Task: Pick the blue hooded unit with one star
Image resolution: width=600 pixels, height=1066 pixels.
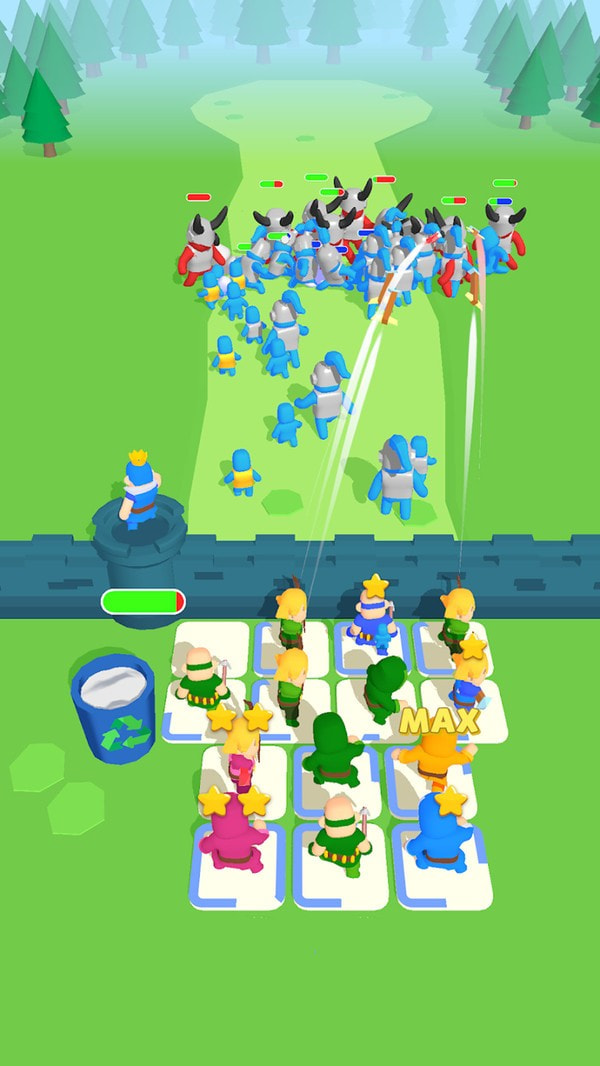Action: coord(439,838)
